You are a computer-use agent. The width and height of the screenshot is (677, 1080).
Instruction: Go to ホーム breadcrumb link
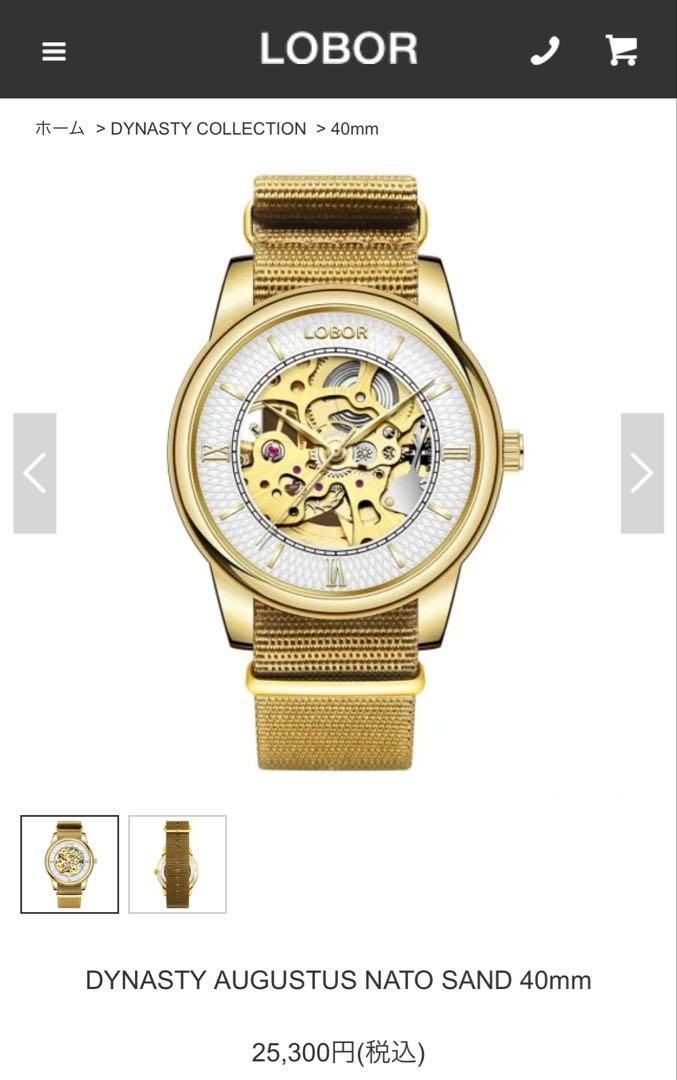[x=59, y=128]
